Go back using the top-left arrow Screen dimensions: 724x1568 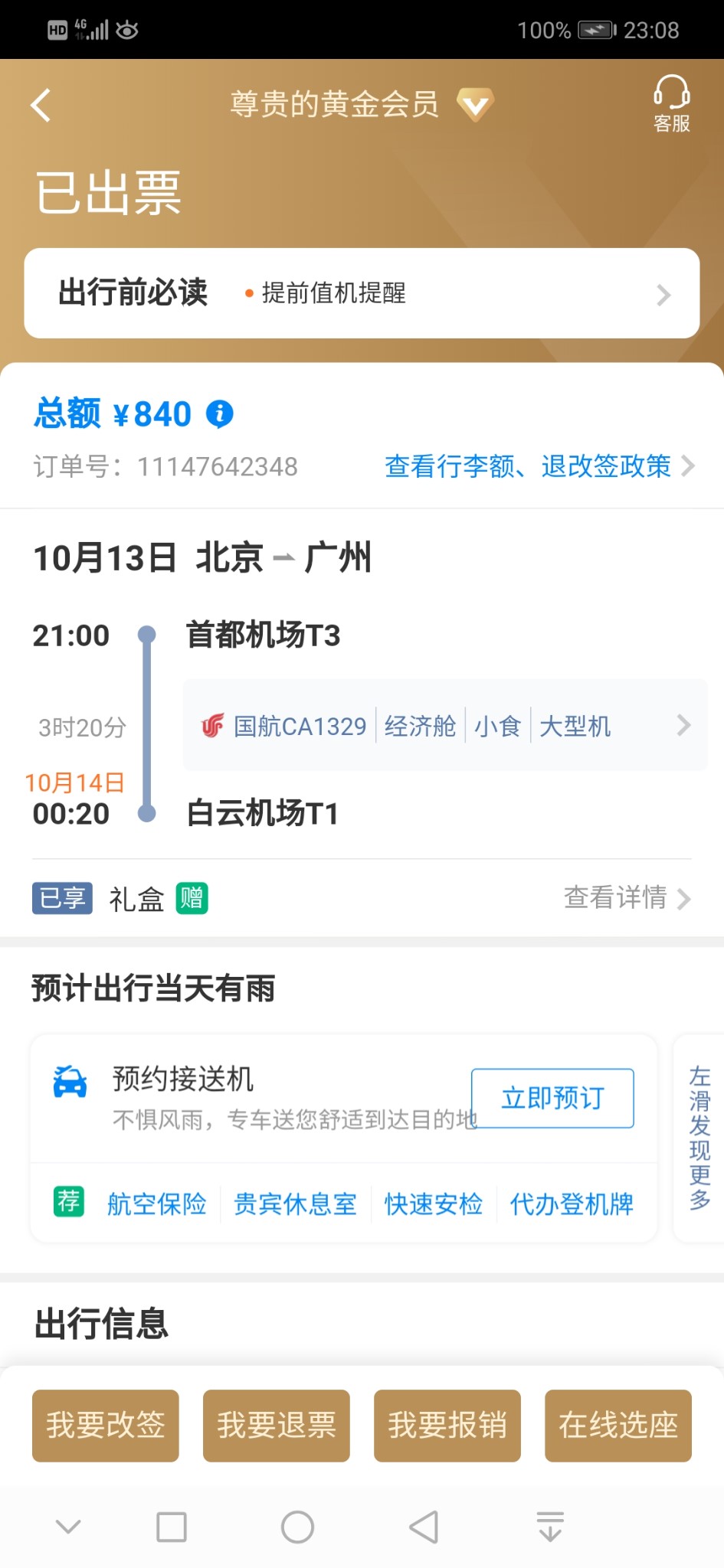(x=41, y=105)
